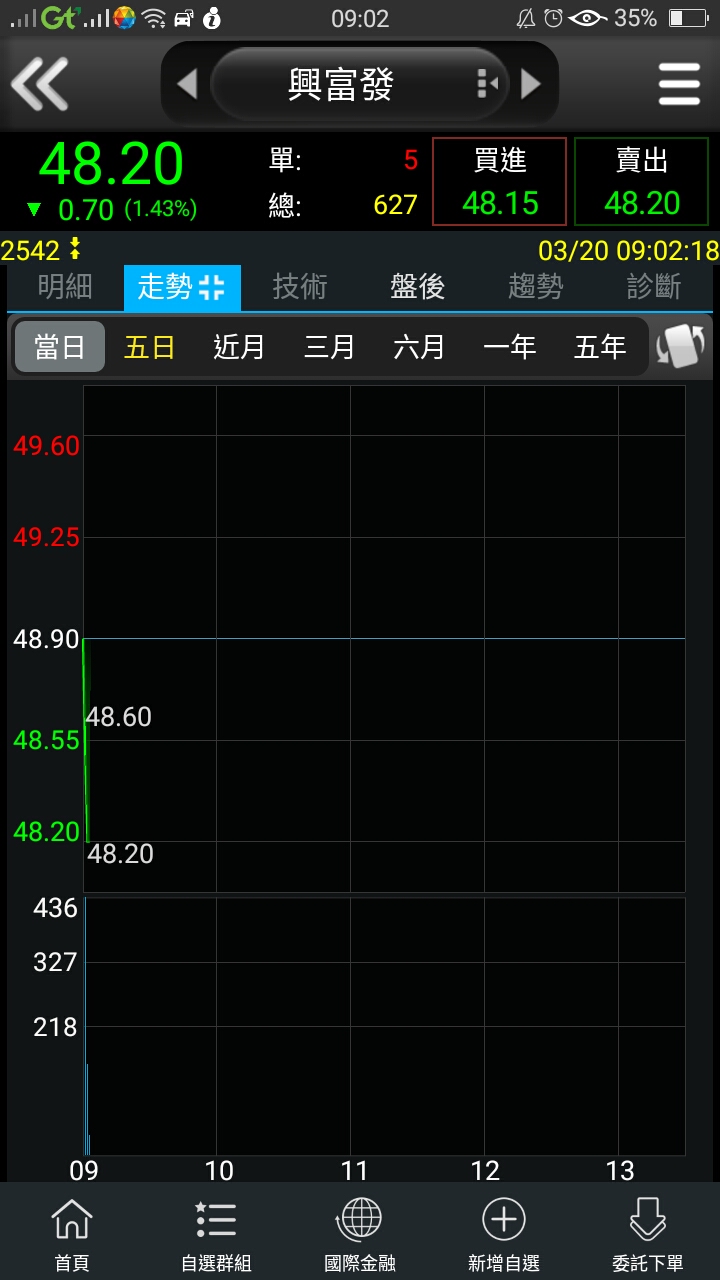The height and width of the screenshot is (1280, 720).
Task: Rotate the chart with the orientation icon
Action: [680, 347]
